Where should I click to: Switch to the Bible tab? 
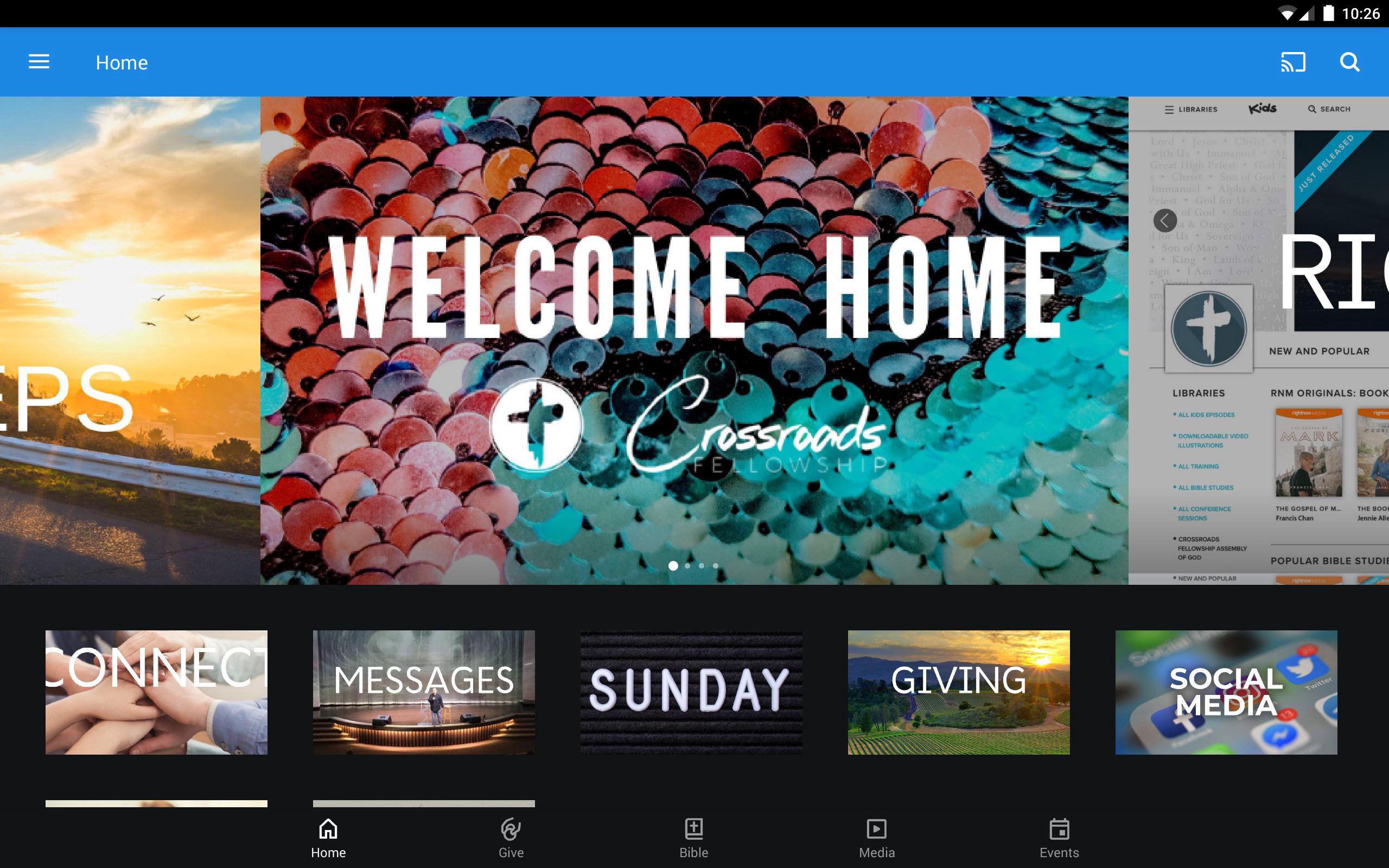(693, 838)
